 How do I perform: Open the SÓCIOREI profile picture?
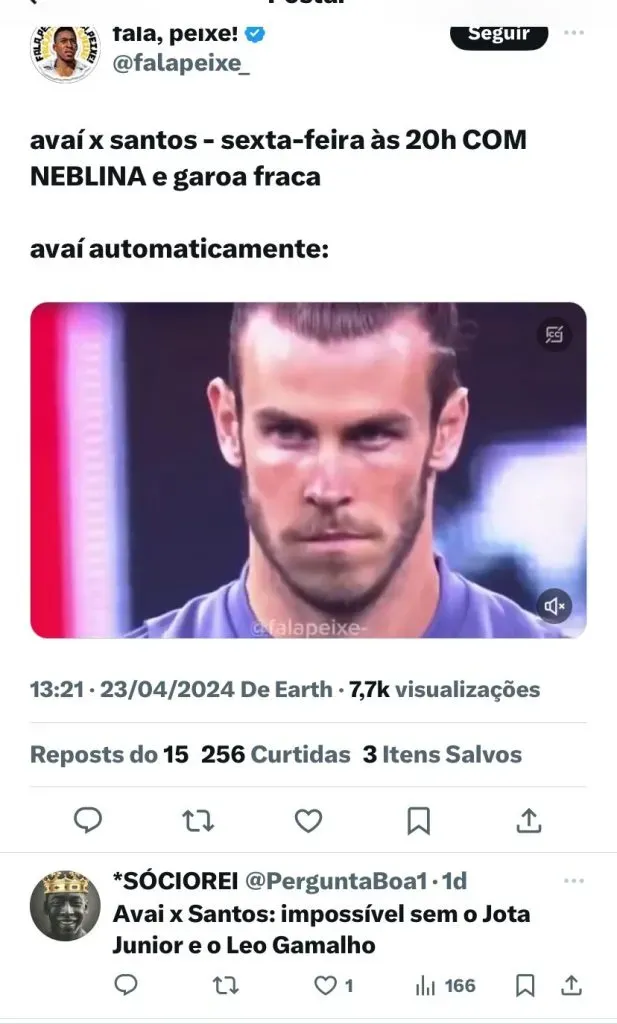coord(65,905)
